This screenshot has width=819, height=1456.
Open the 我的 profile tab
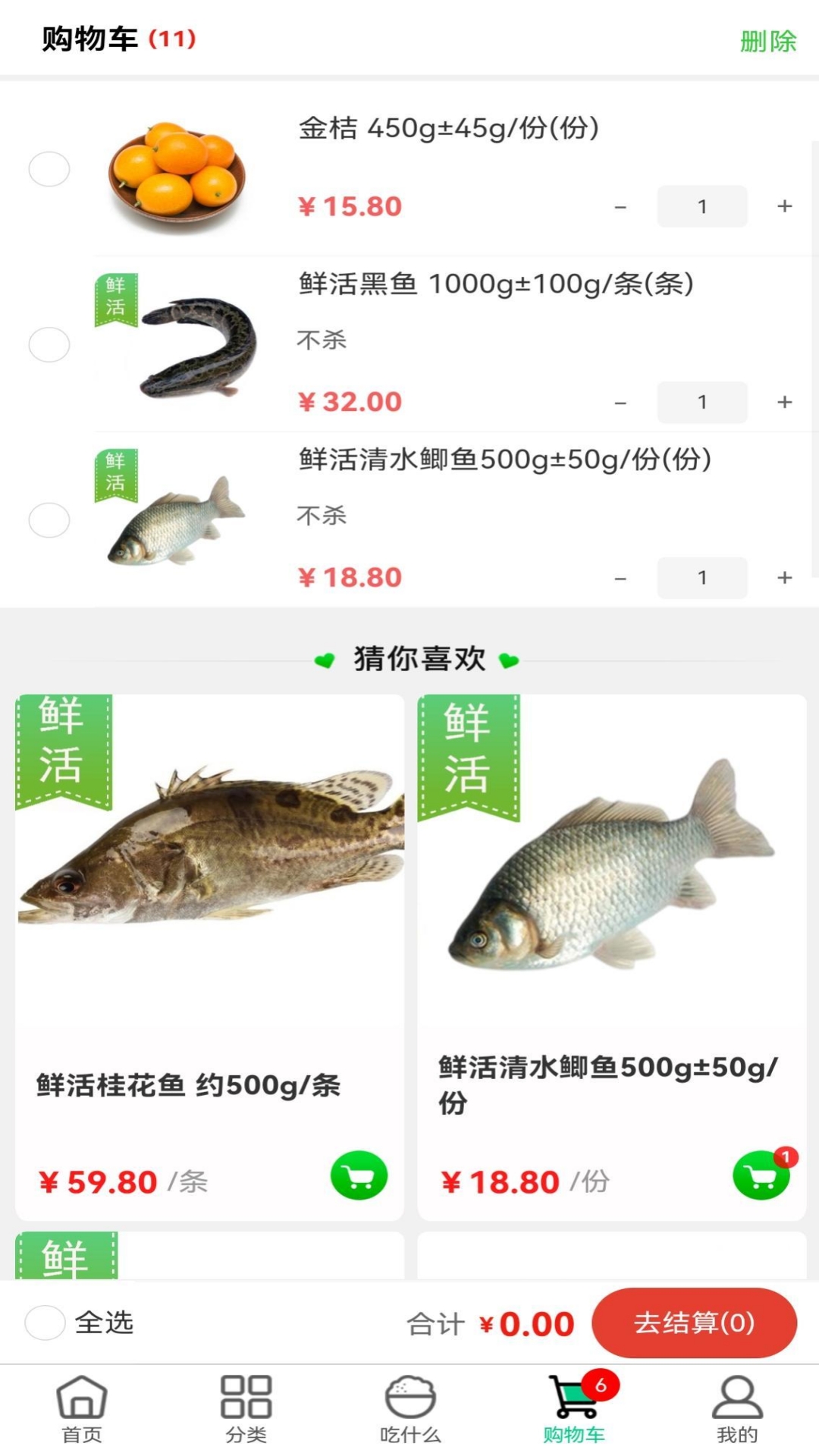click(736, 1409)
